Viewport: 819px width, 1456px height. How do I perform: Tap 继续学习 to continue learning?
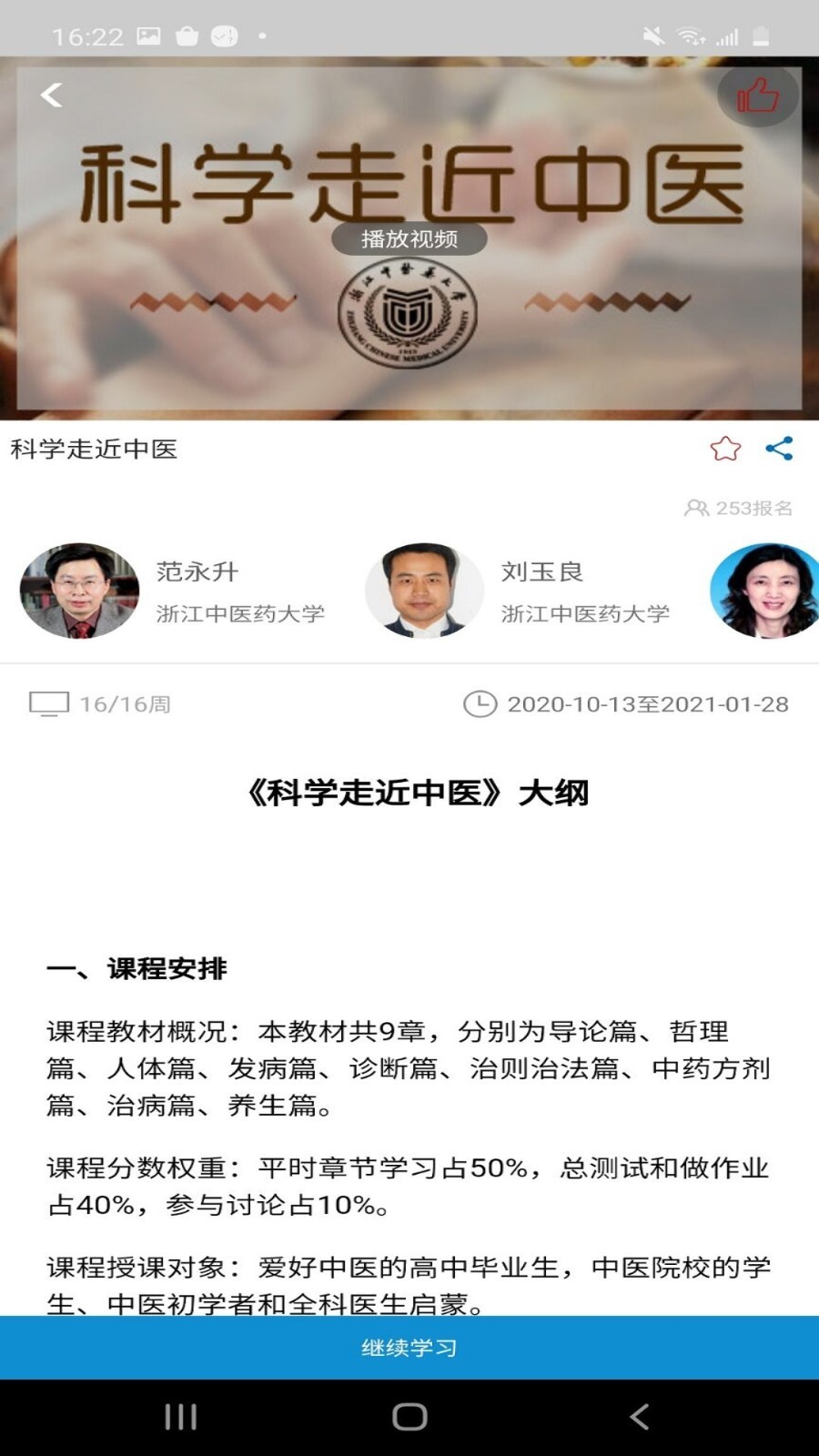point(409,1348)
